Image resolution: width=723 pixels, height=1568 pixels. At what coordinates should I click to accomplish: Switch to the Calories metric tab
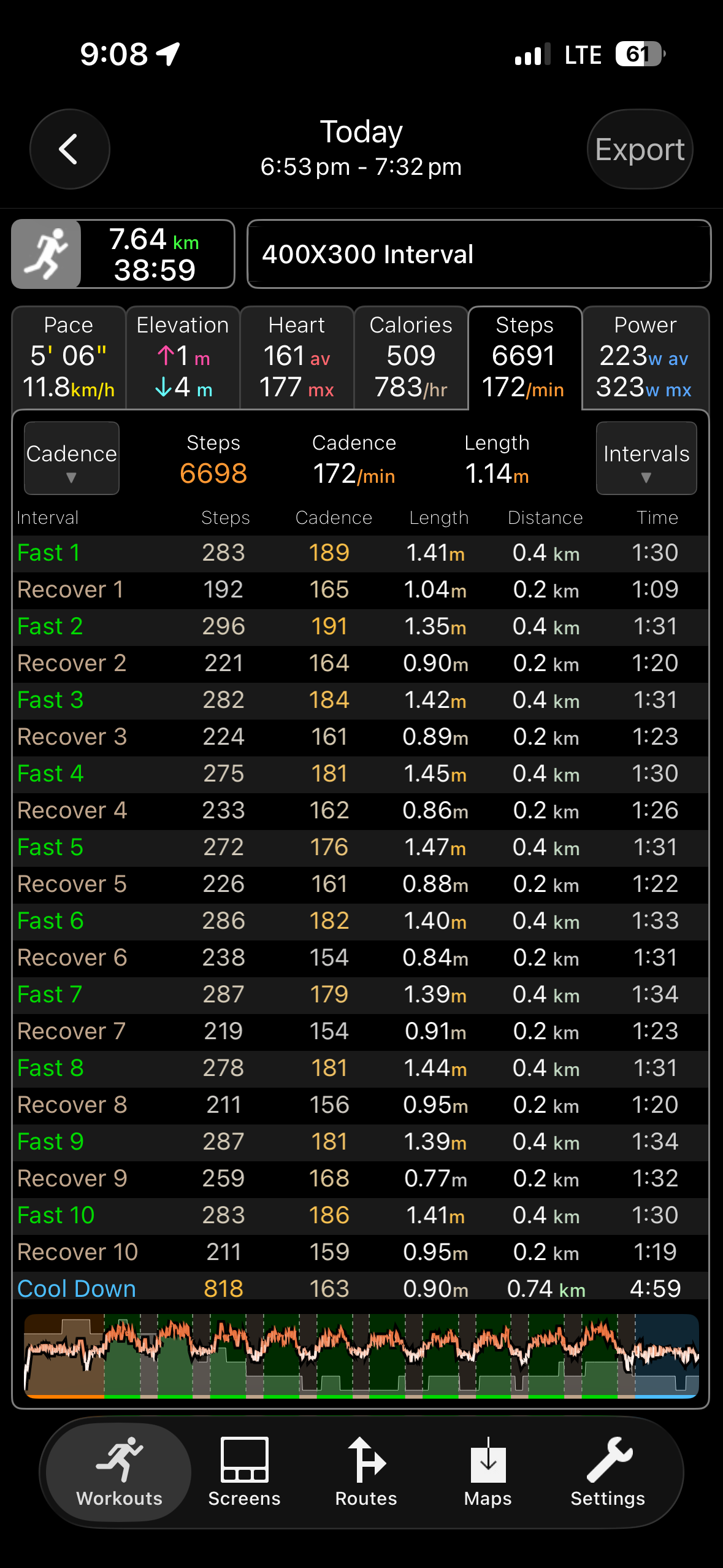pyautogui.click(x=411, y=357)
